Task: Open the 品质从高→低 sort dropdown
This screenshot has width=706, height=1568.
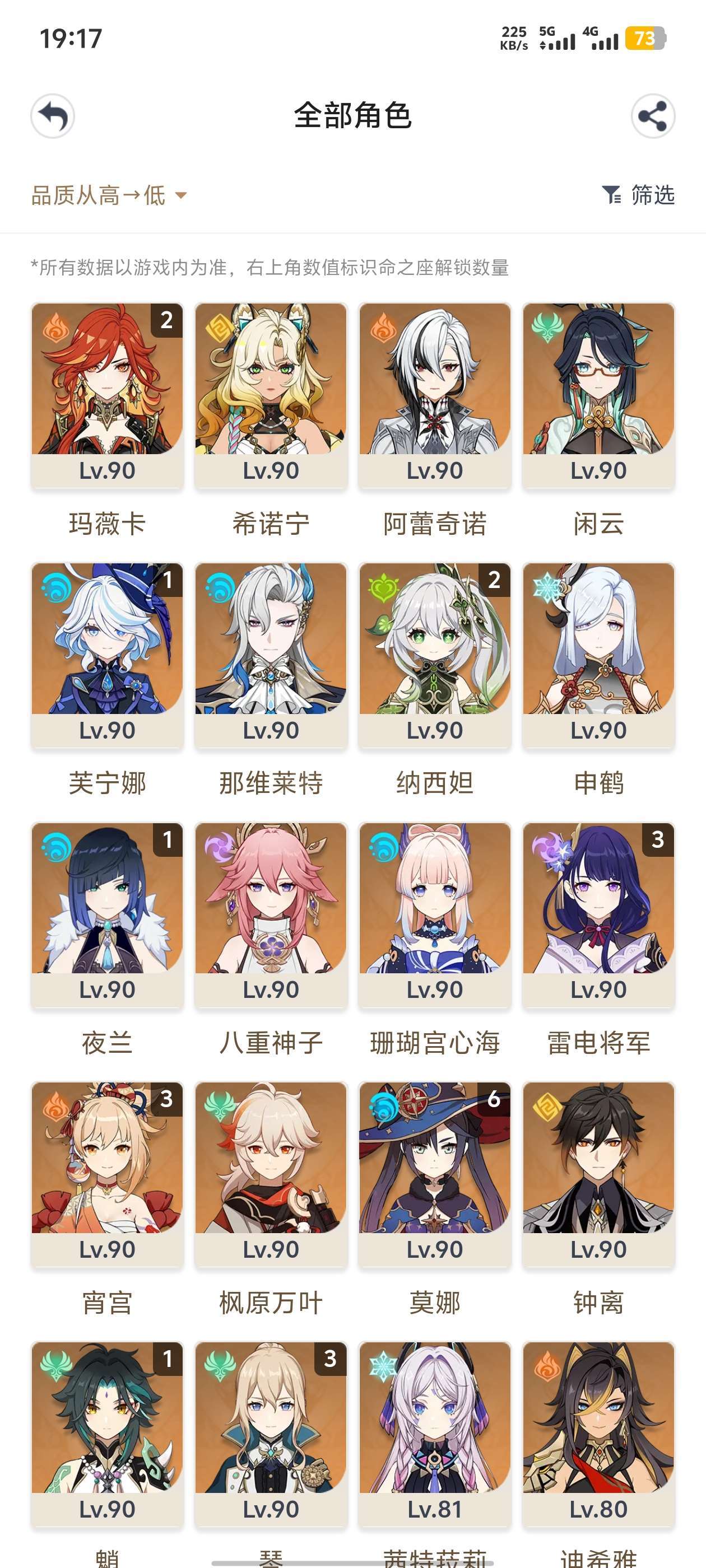Action: pos(109,195)
